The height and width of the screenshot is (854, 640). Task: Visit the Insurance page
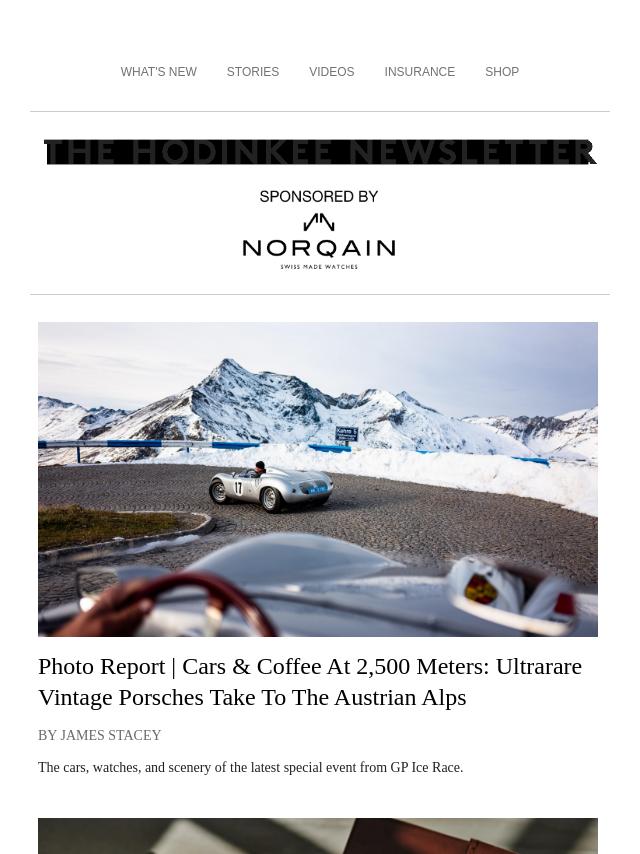[419, 72]
